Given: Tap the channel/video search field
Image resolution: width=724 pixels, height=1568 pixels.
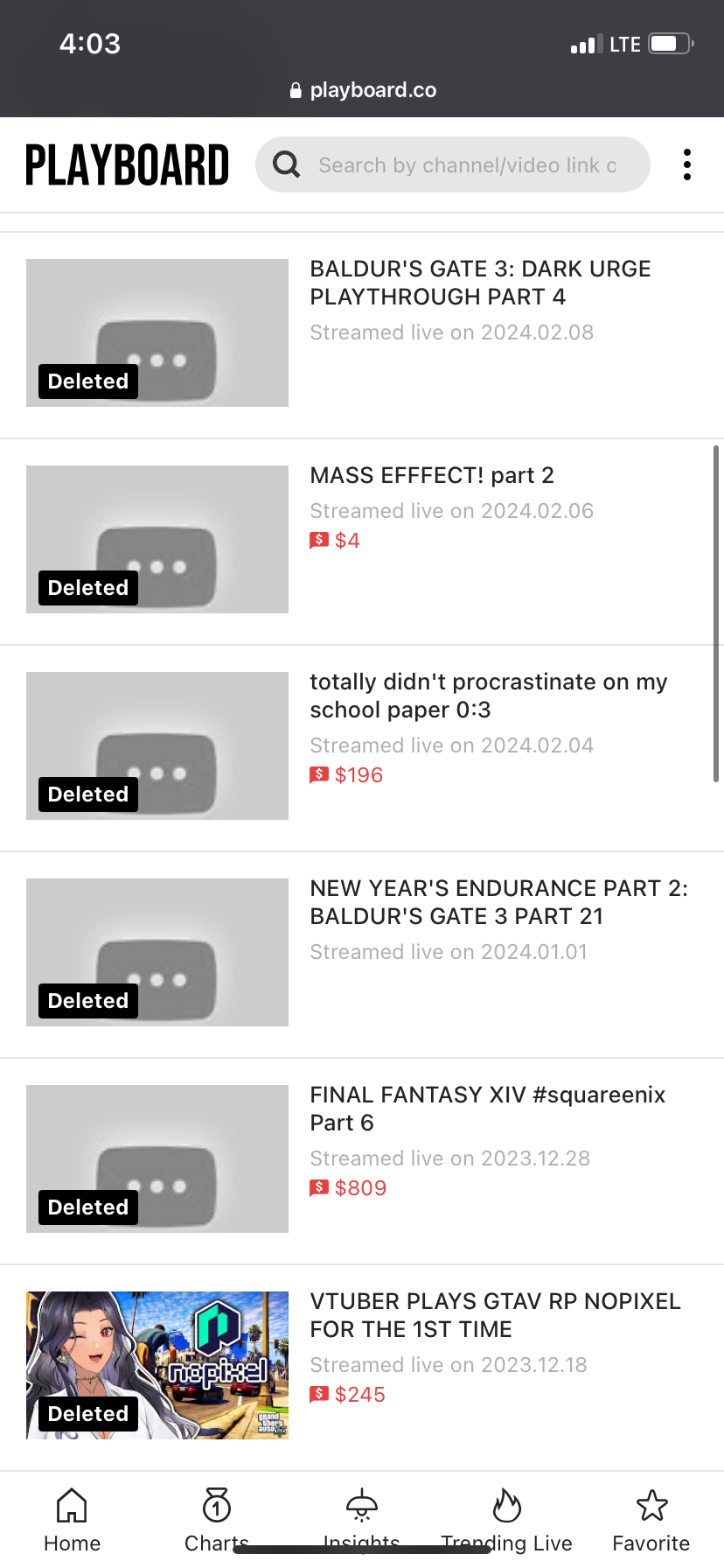Looking at the screenshot, I should tap(453, 164).
